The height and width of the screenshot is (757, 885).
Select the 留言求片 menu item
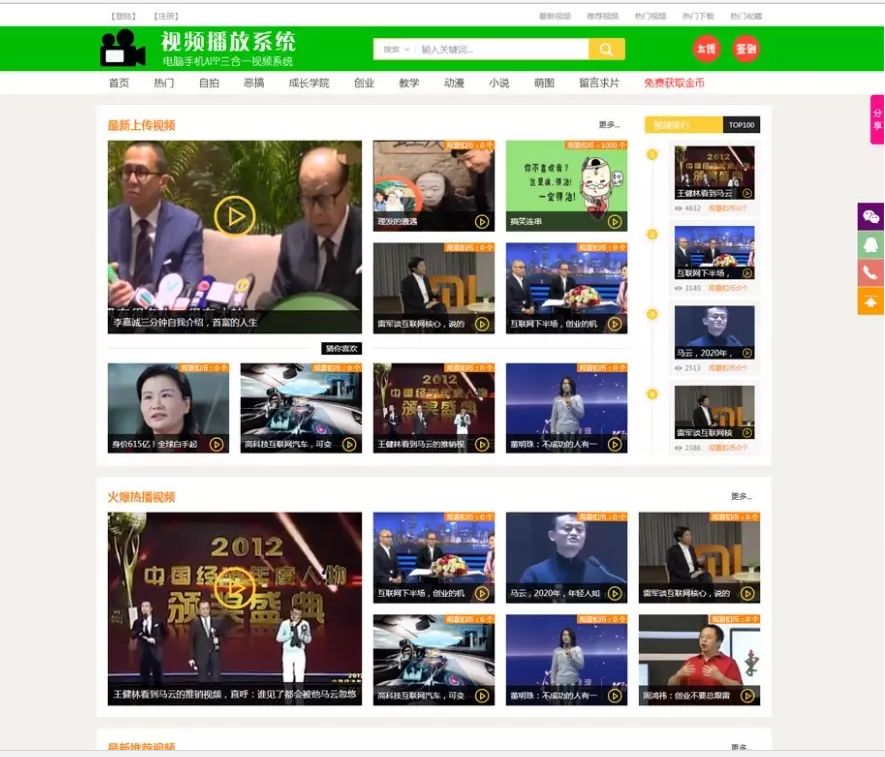[x=599, y=83]
